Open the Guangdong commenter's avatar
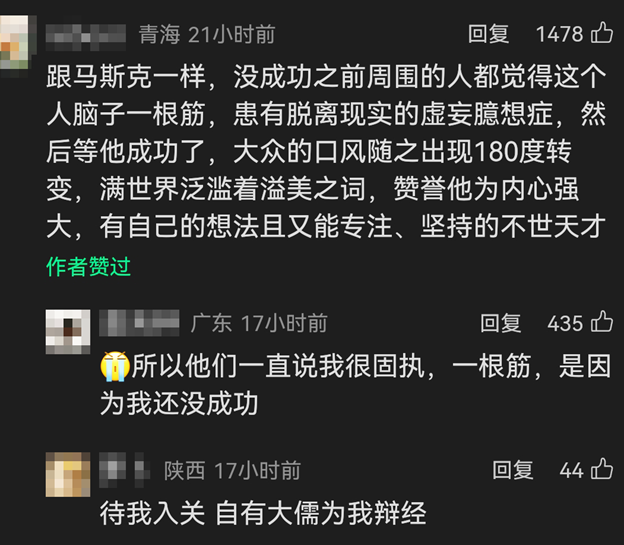Image resolution: width=624 pixels, height=545 pixels. [x=68, y=332]
